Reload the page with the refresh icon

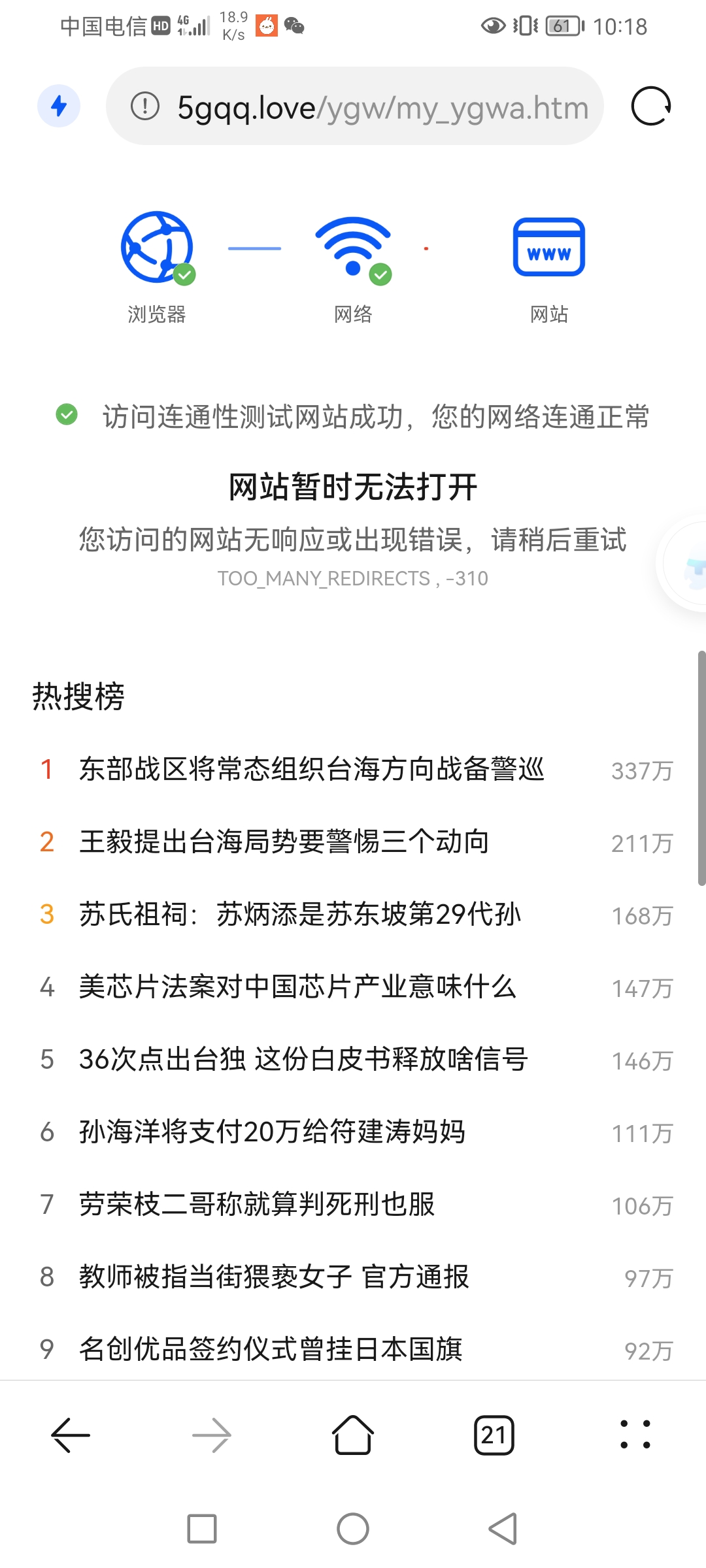[650, 106]
